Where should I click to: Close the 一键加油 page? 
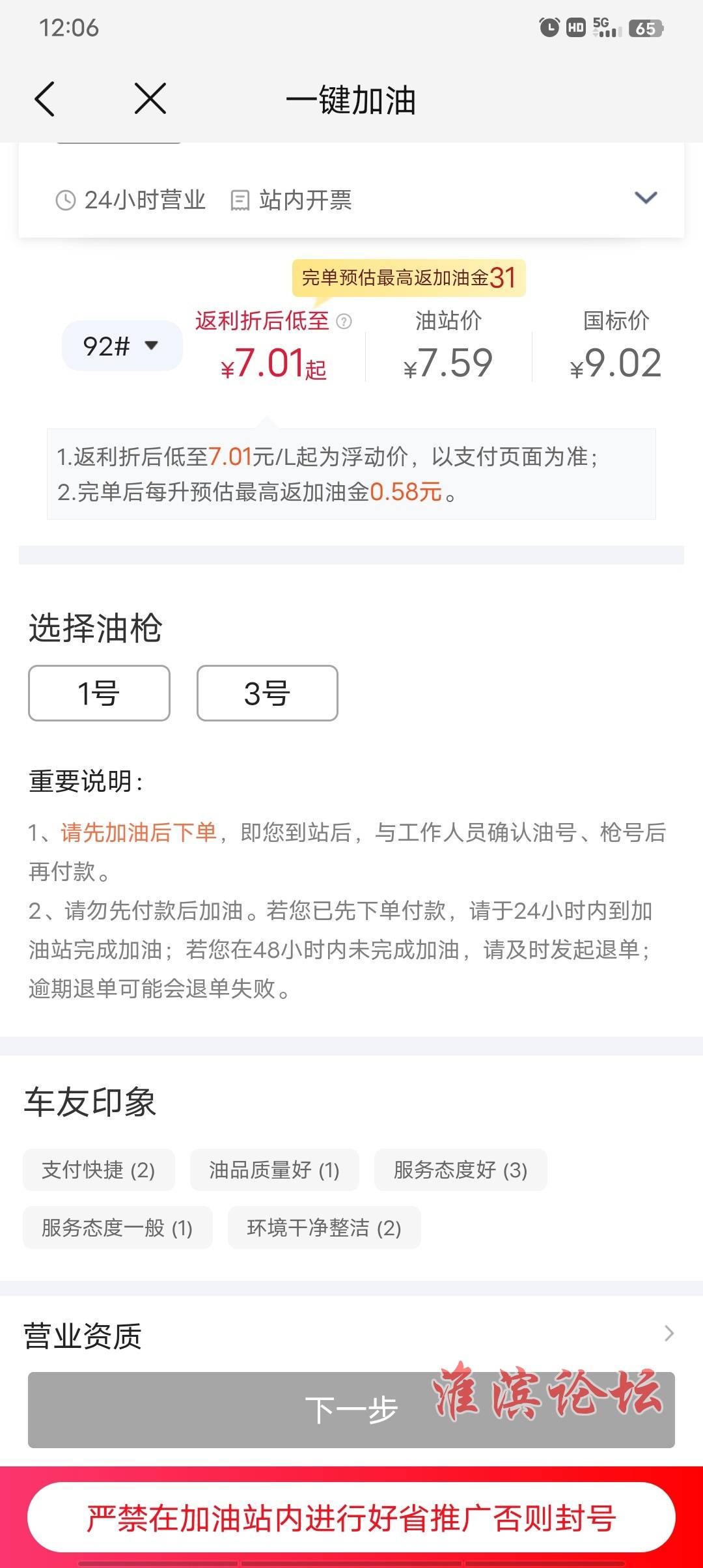click(x=150, y=99)
